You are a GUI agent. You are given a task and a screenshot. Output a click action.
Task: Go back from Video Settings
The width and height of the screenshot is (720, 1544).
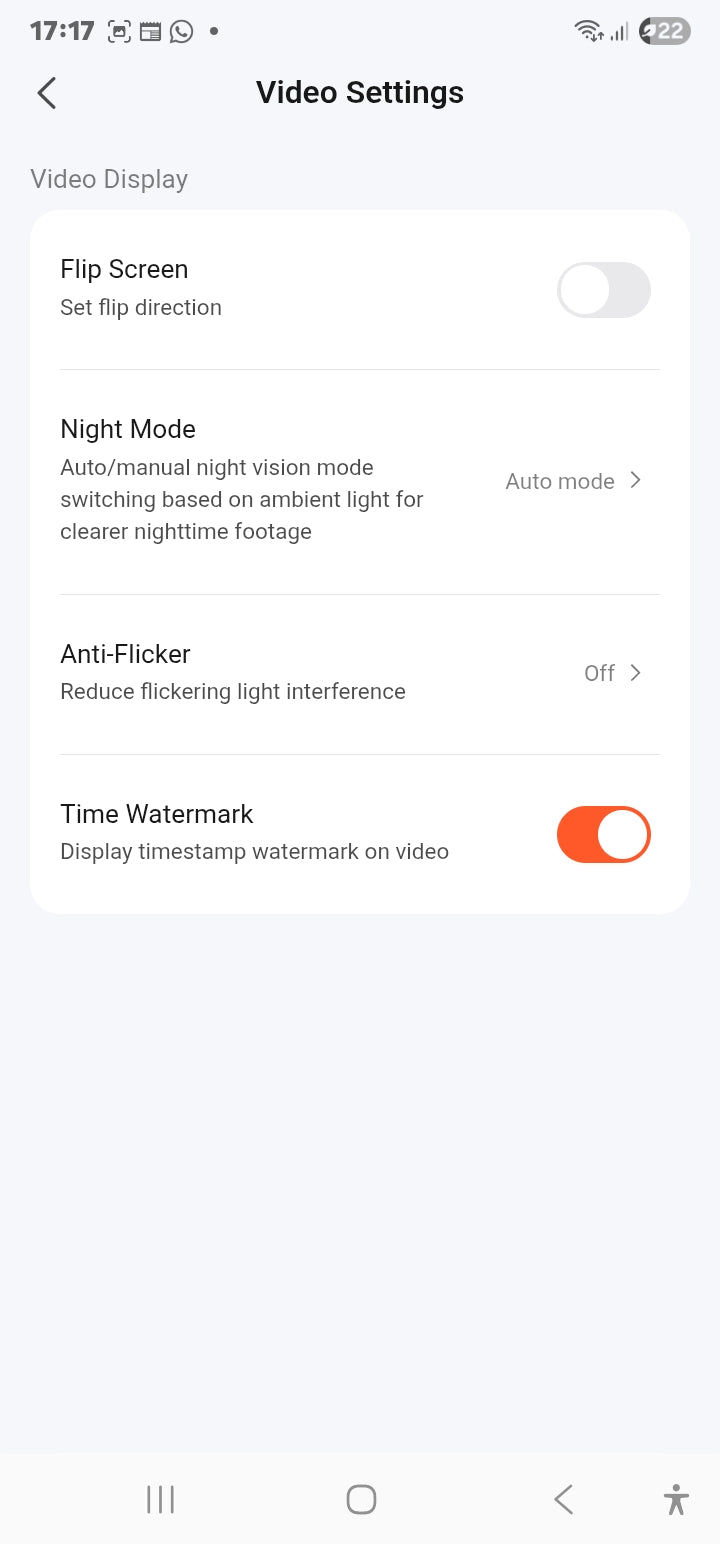(x=47, y=93)
